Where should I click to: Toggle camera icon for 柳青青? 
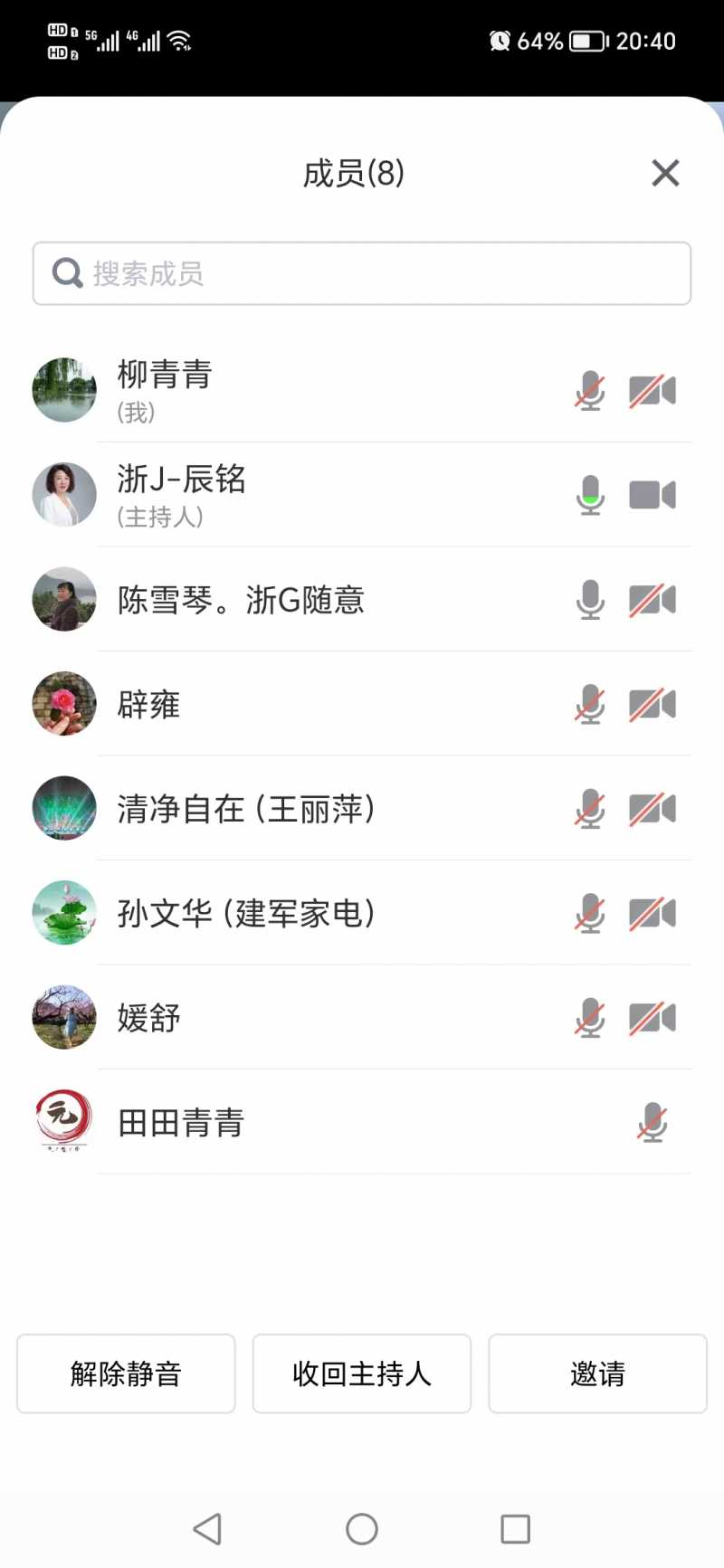653,391
